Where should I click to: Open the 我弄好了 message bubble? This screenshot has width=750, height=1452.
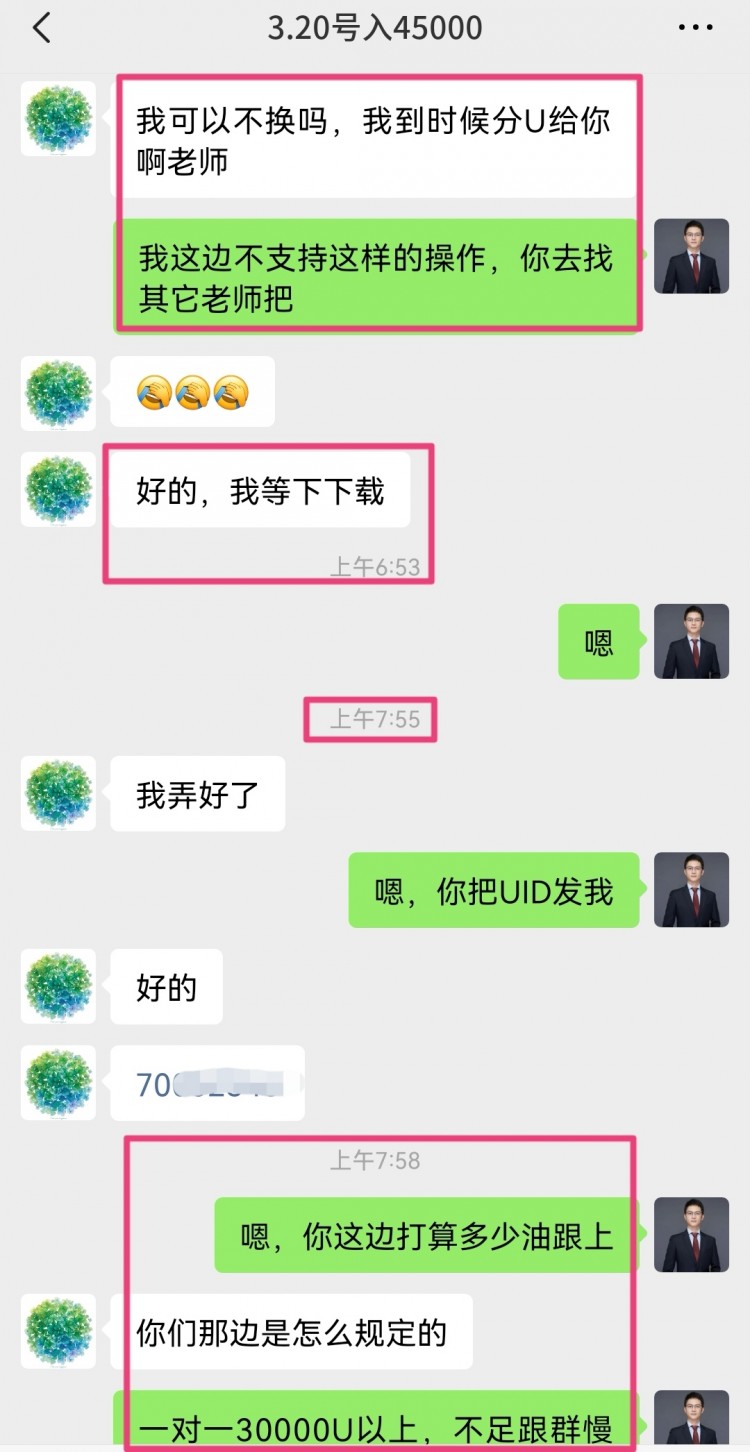click(x=197, y=793)
